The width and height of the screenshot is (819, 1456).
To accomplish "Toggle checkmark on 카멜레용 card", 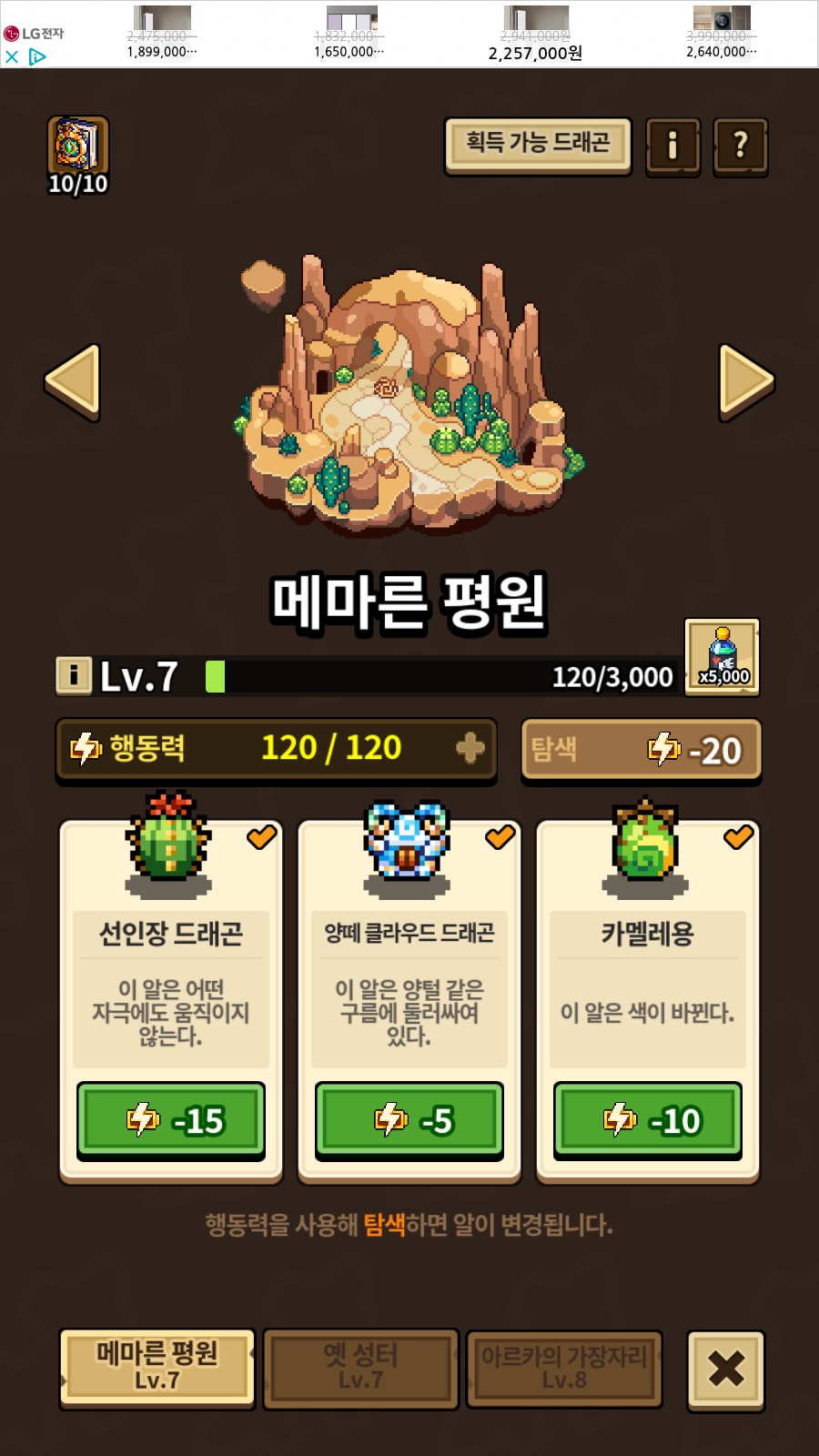I will click(739, 837).
